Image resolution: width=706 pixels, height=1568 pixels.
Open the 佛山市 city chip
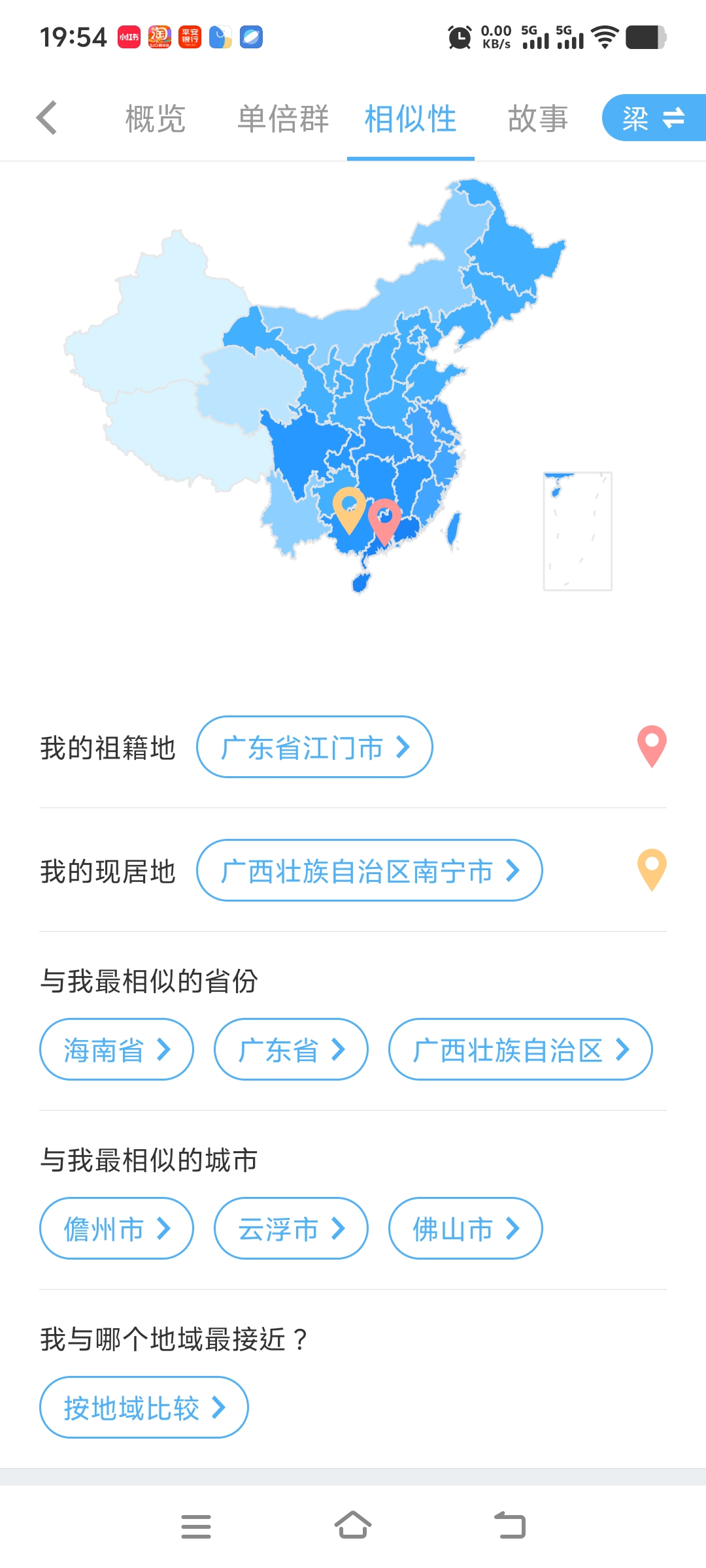(465, 1228)
